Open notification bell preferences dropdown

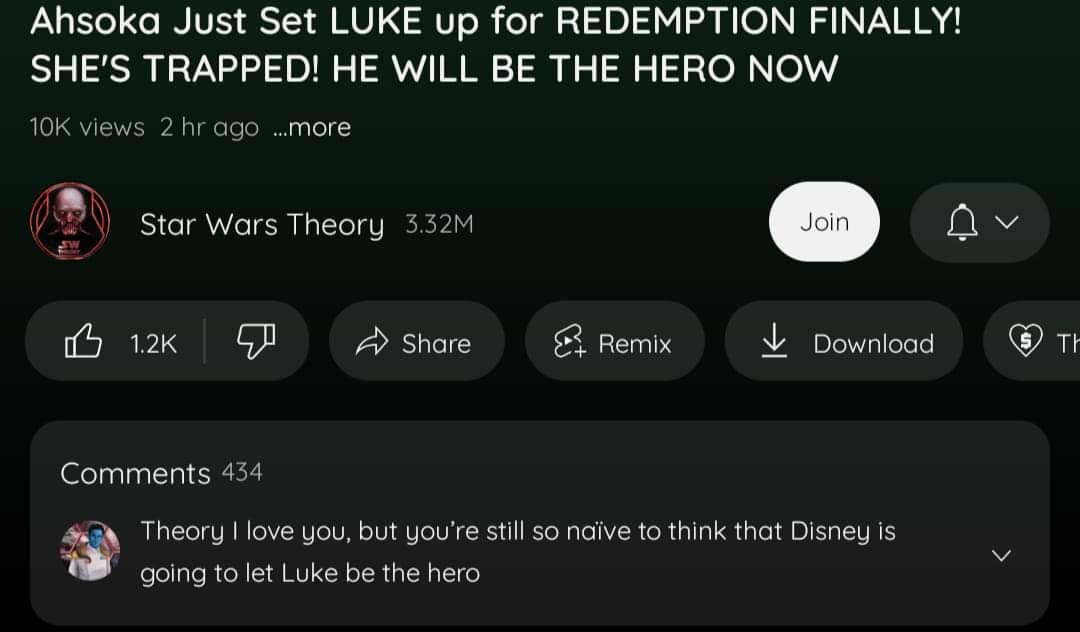coord(979,222)
